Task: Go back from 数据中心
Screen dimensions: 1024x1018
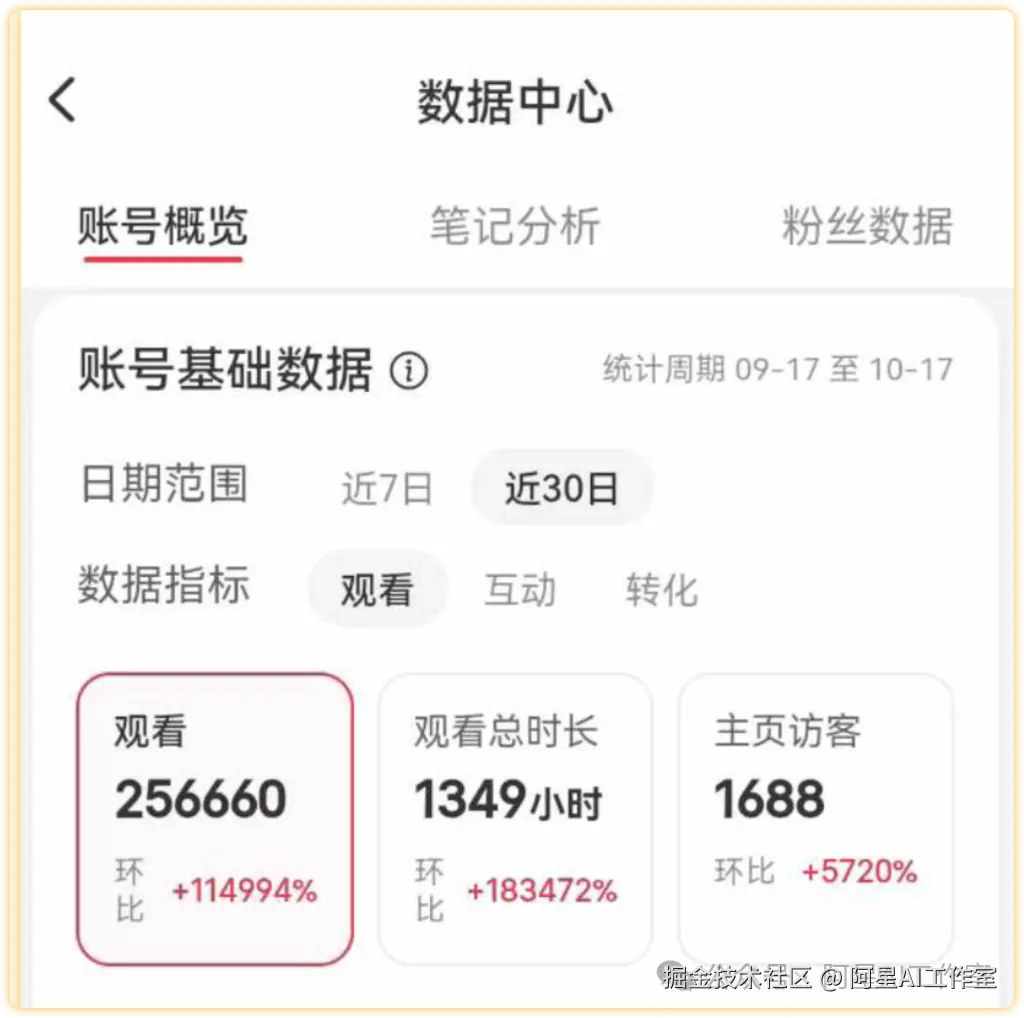Action: pyautogui.click(x=62, y=101)
